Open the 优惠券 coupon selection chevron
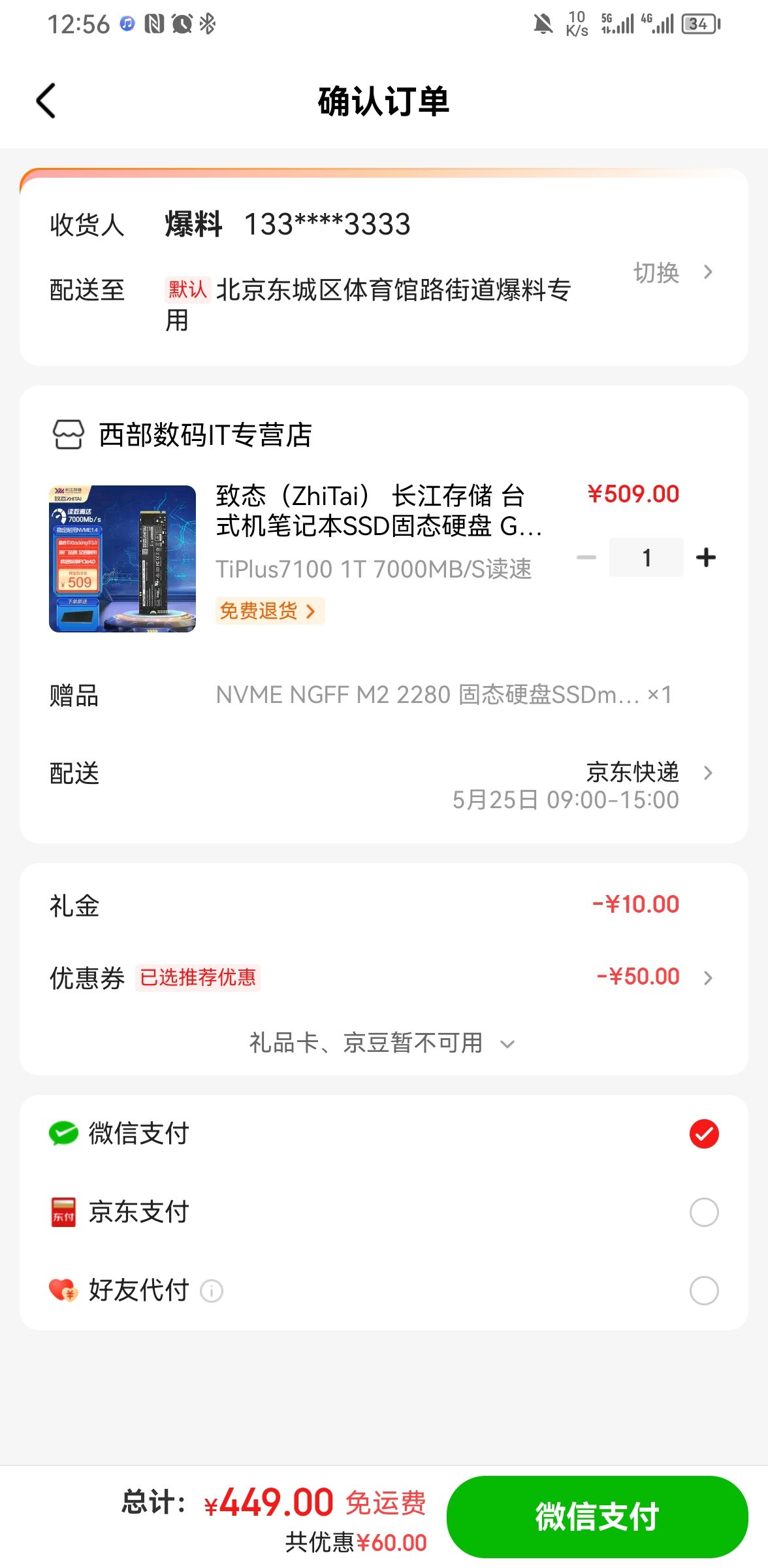Viewport: 768px width, 1568px height. pyautogui.click(x=709, y=978)
